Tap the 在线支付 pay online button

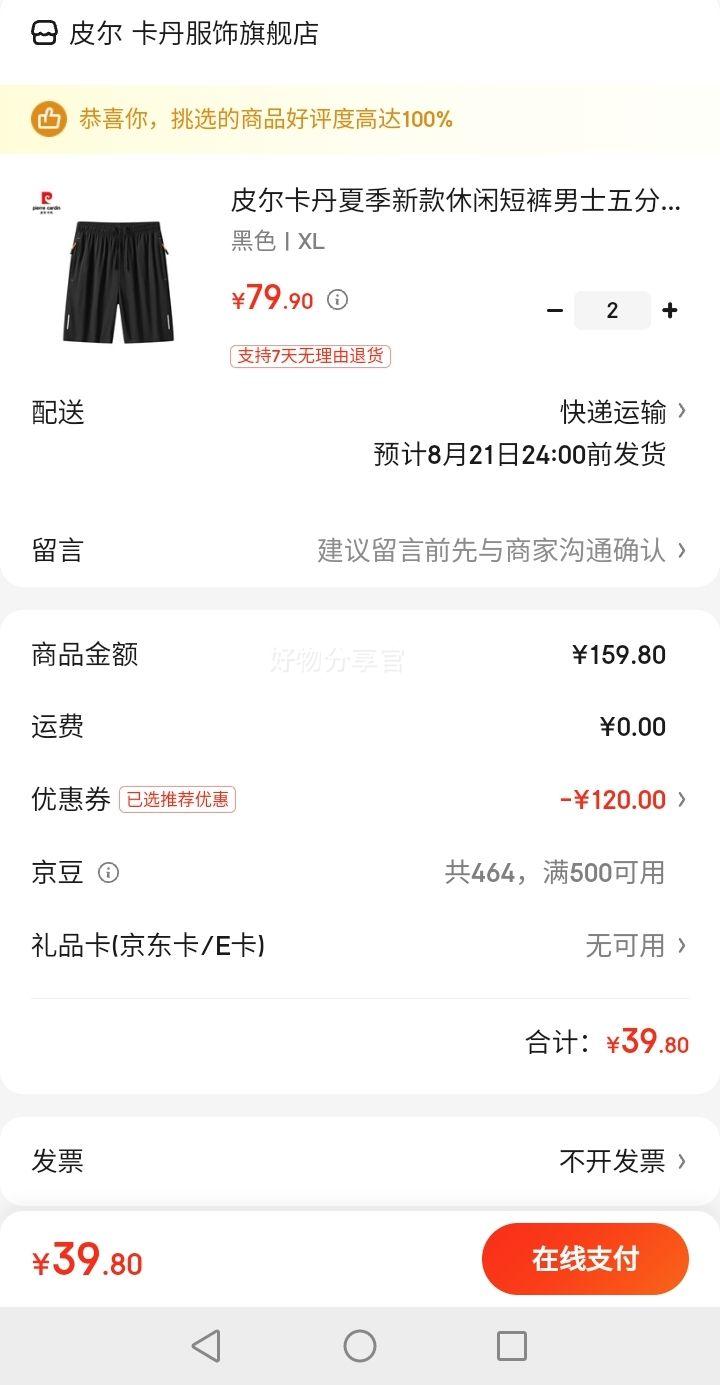(585, 1259)
